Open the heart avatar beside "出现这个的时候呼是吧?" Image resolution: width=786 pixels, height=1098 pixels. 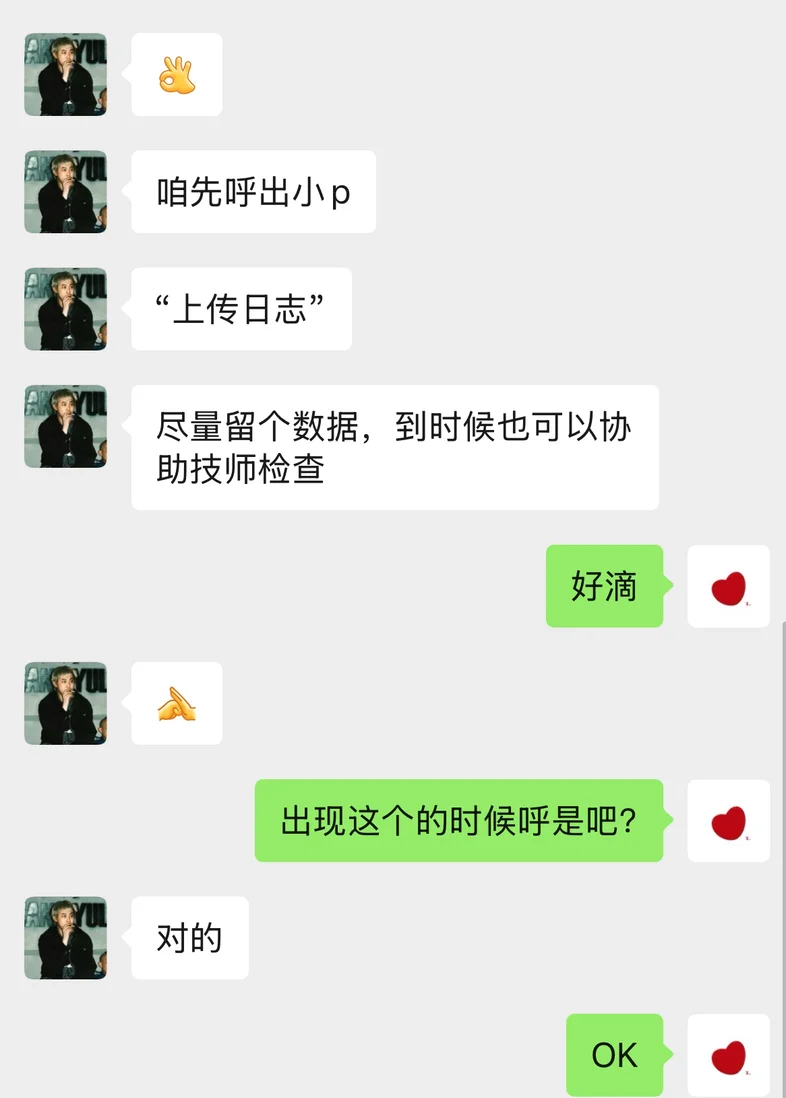728,821
